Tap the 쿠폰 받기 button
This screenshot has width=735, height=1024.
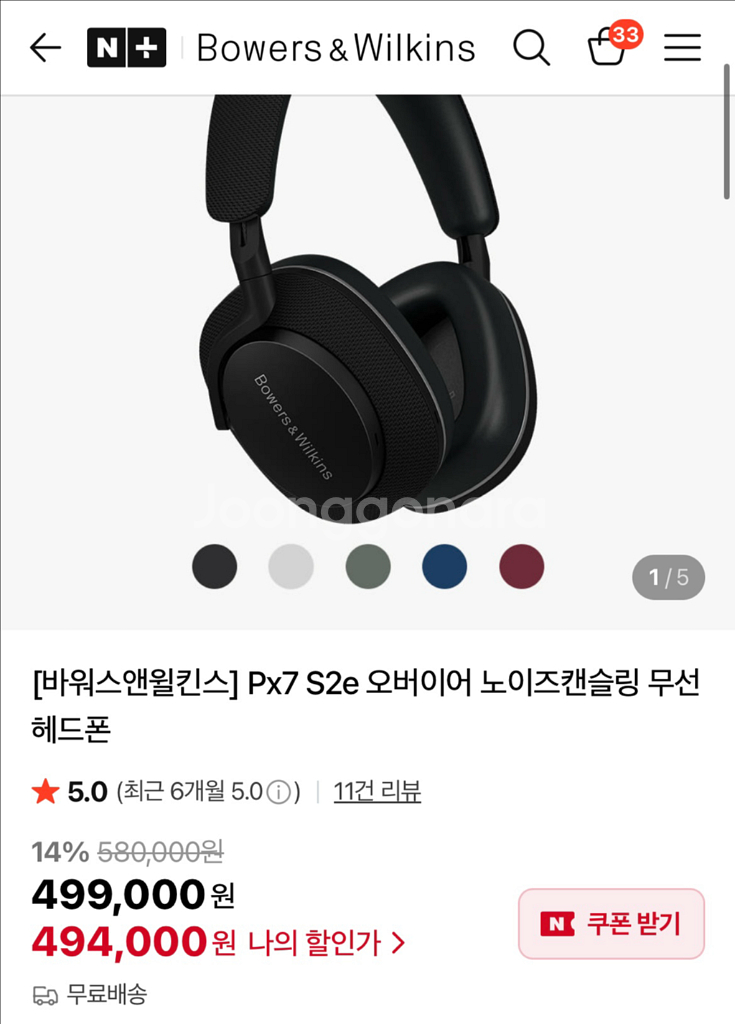point(611,924)
